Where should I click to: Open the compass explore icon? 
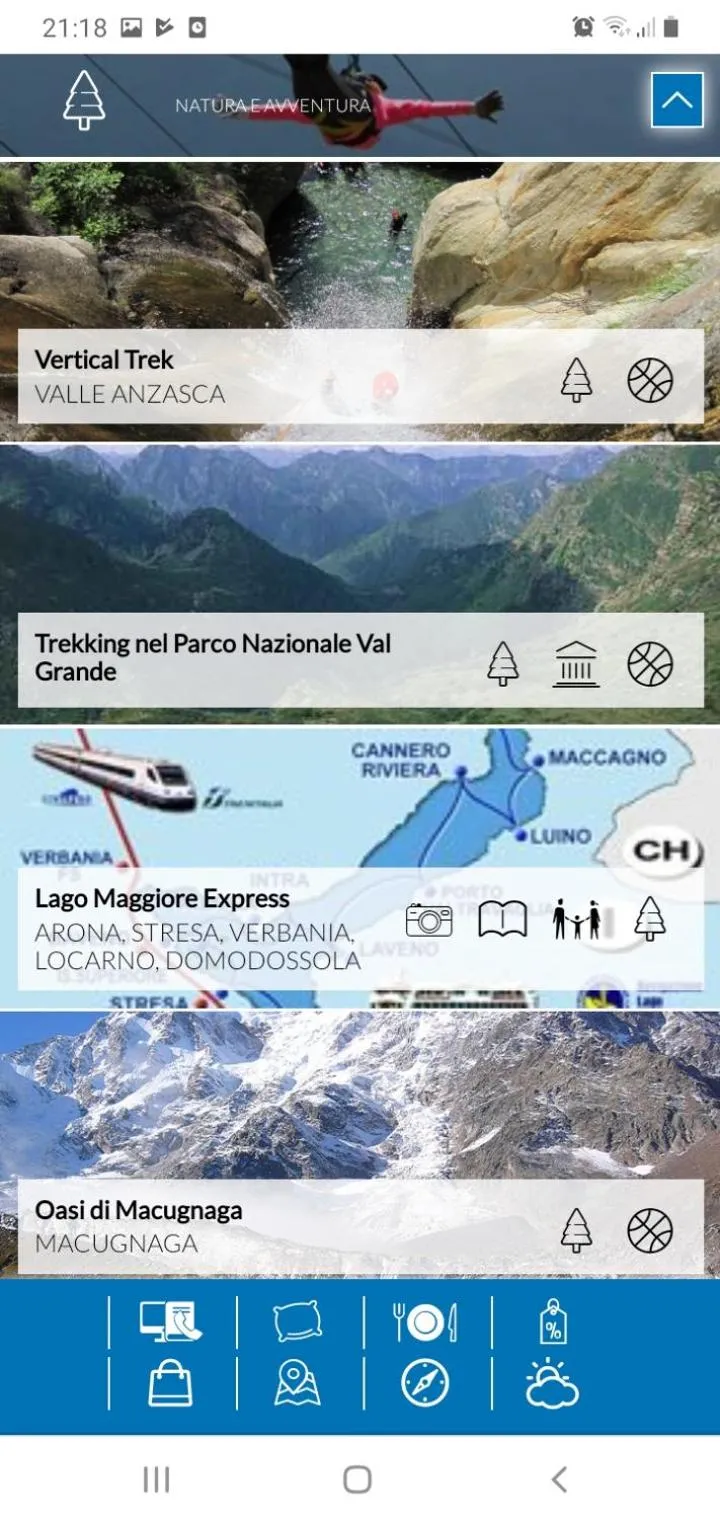coord(425,1385)
